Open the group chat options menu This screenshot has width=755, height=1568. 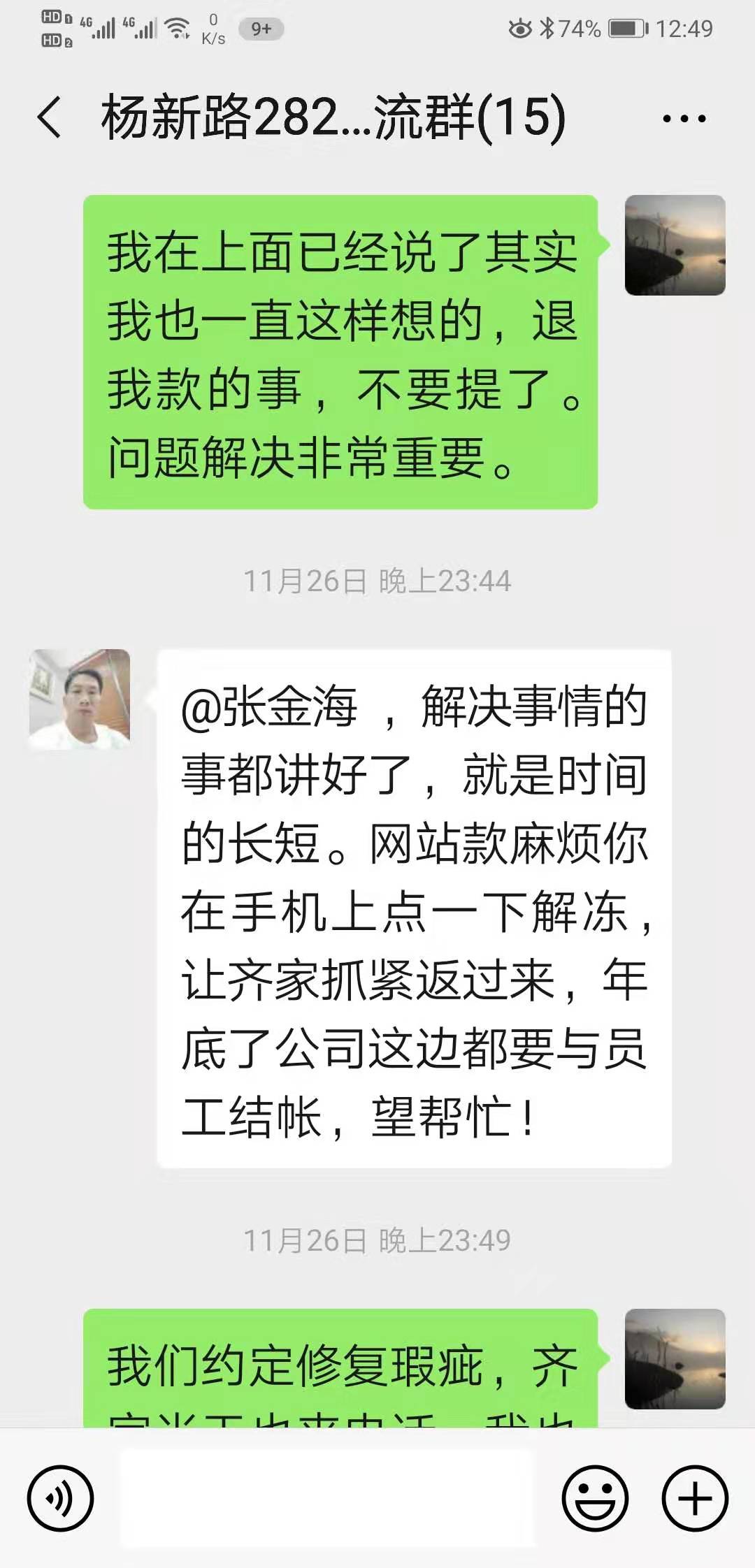[x=684, y=118]
